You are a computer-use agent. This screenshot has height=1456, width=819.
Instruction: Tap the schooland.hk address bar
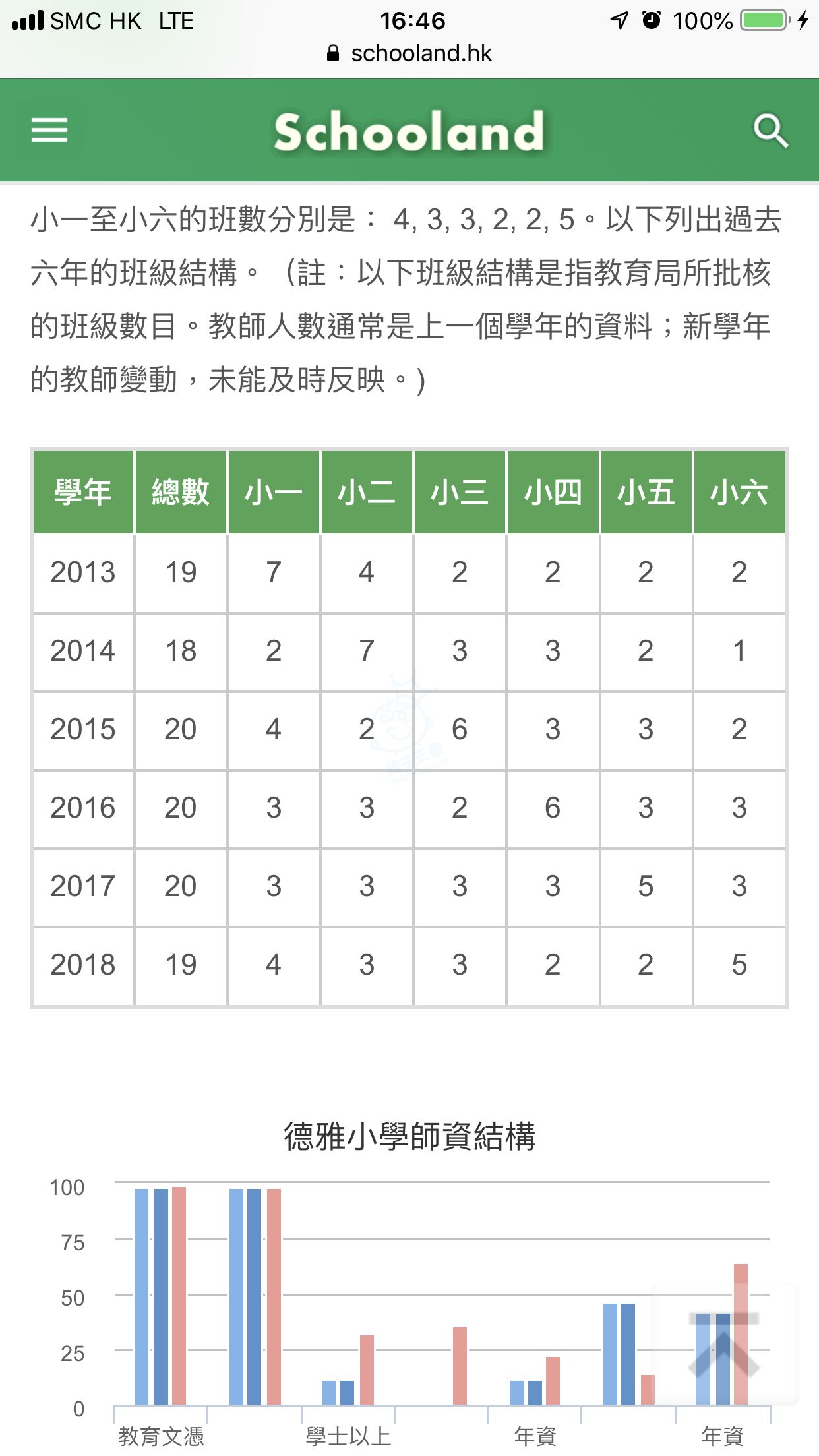pos(409,53)
